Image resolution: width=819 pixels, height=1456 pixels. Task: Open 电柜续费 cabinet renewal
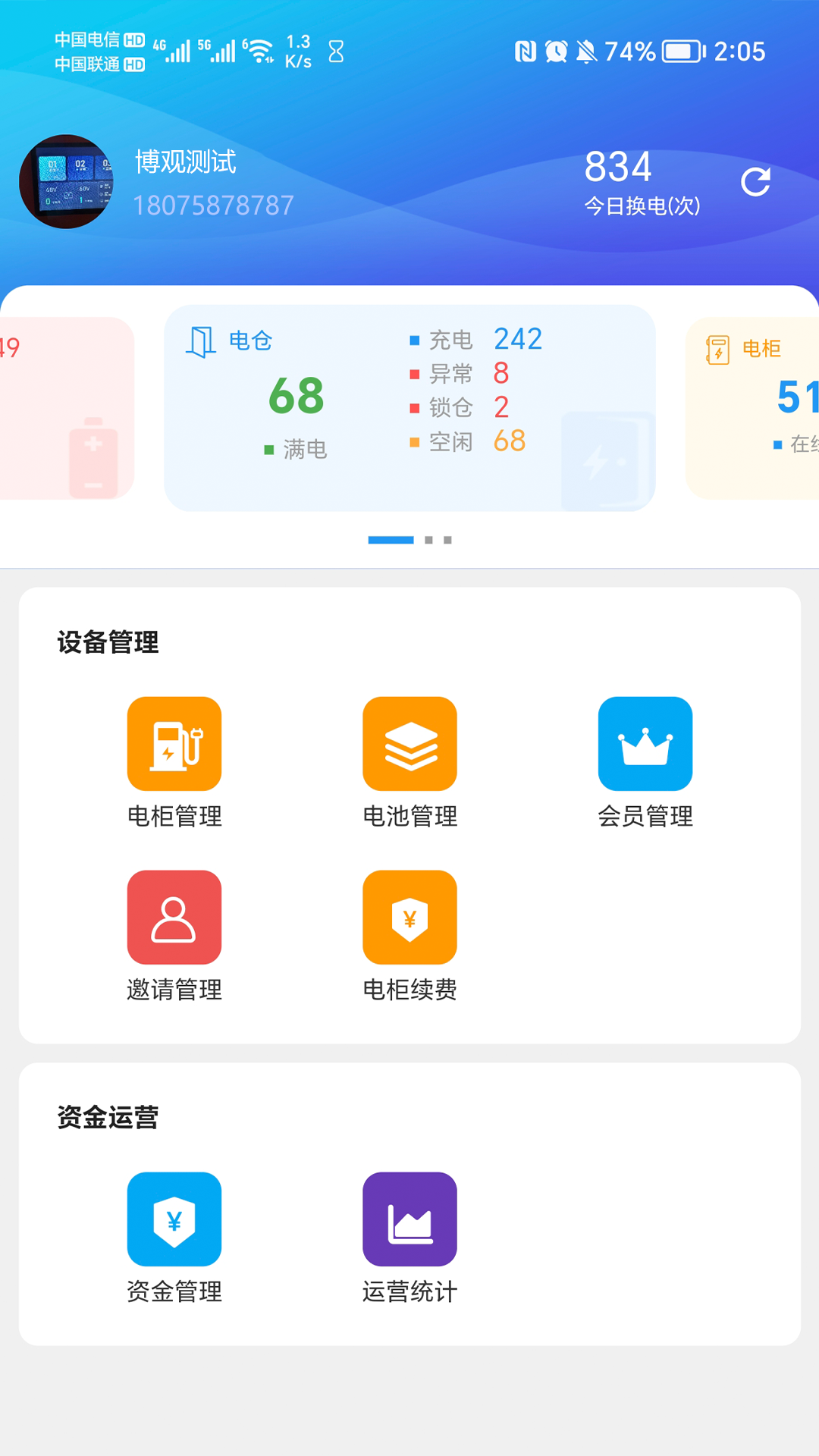409,937
